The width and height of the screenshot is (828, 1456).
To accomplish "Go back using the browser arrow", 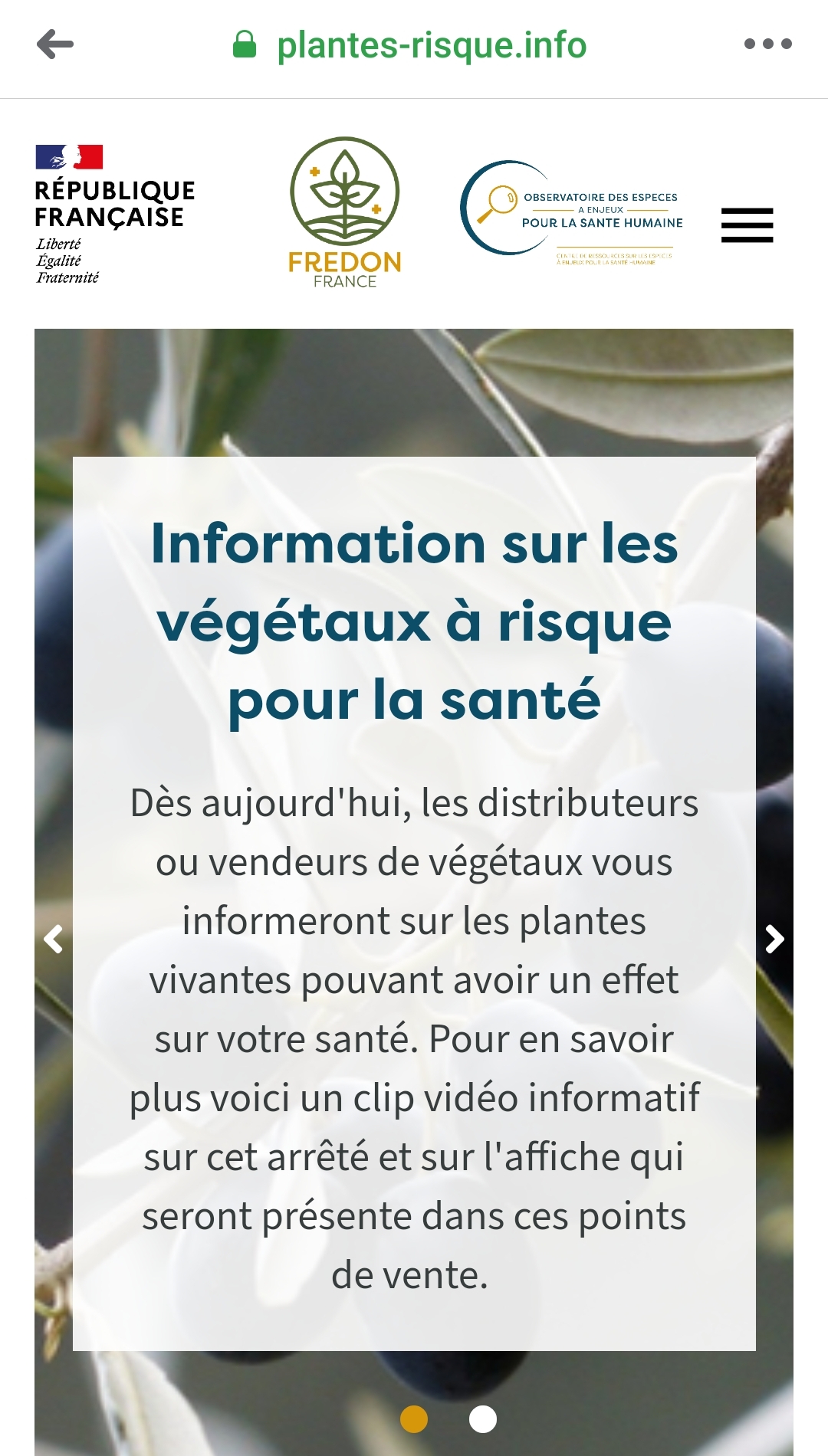I will click(55, 44).
